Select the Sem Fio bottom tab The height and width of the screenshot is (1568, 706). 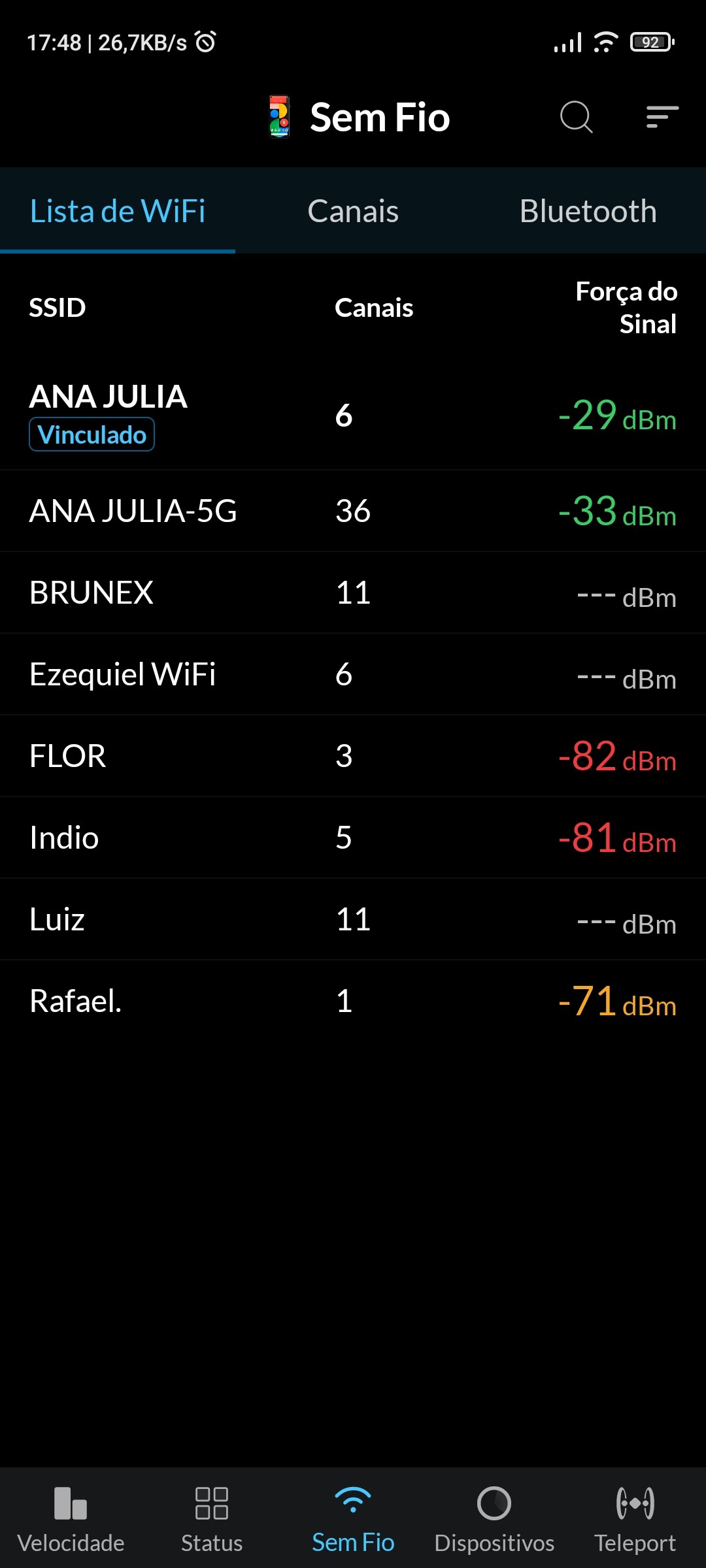tap(353, 1518)
